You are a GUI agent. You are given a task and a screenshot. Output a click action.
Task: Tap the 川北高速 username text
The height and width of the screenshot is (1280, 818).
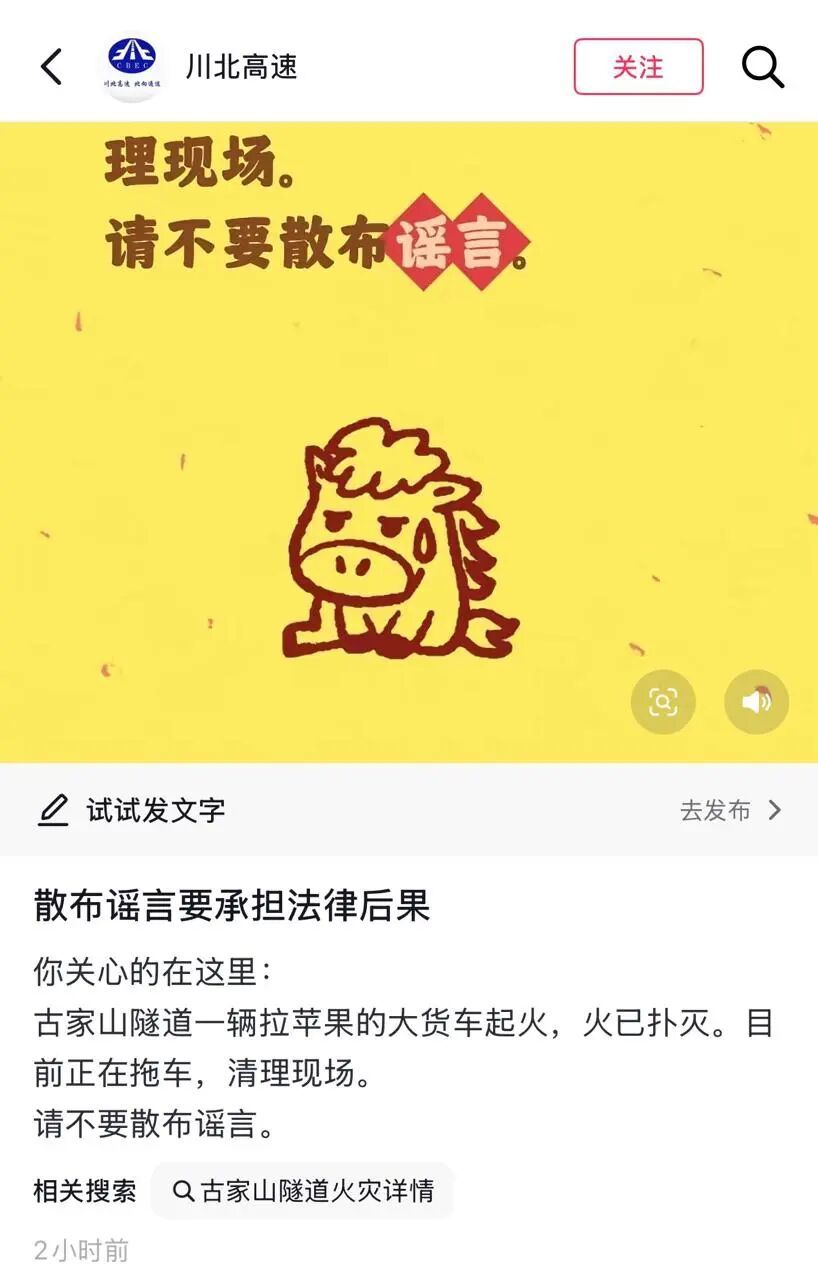pos(240,67)
